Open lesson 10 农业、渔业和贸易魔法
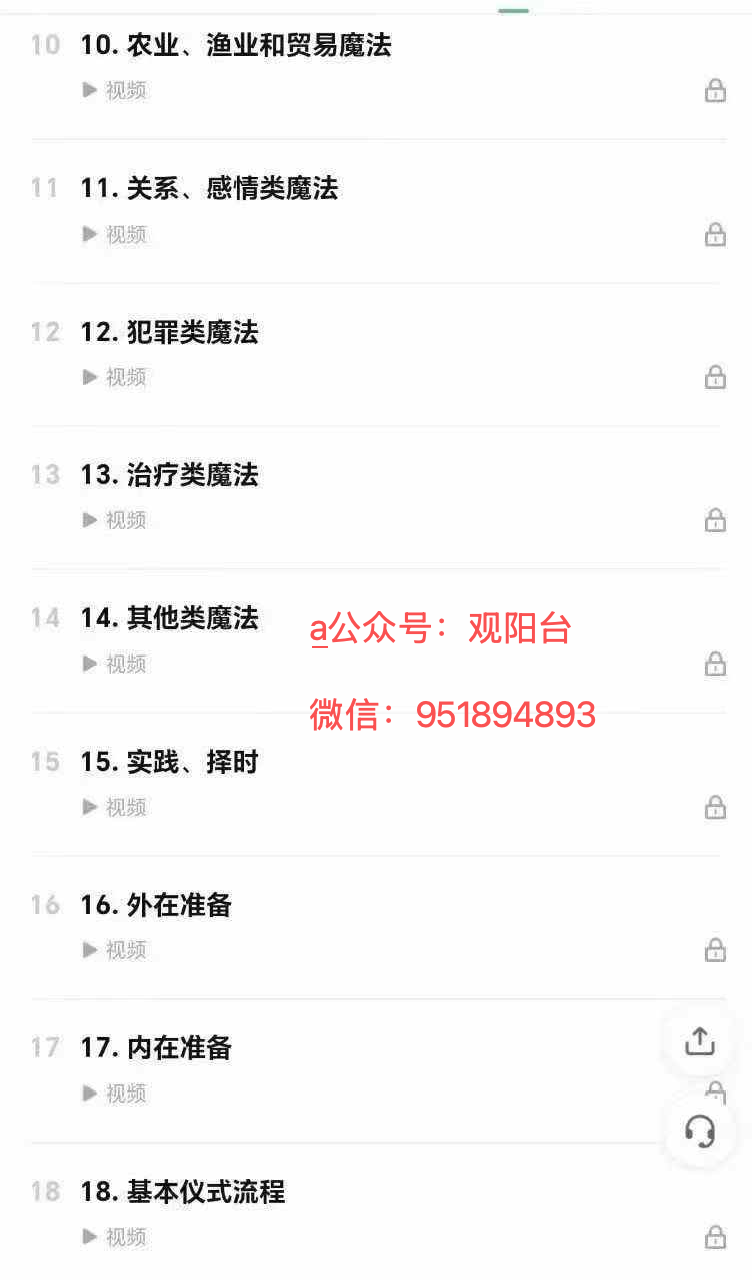The width and height of the screenshot is (752, 1280). [236, 46]
